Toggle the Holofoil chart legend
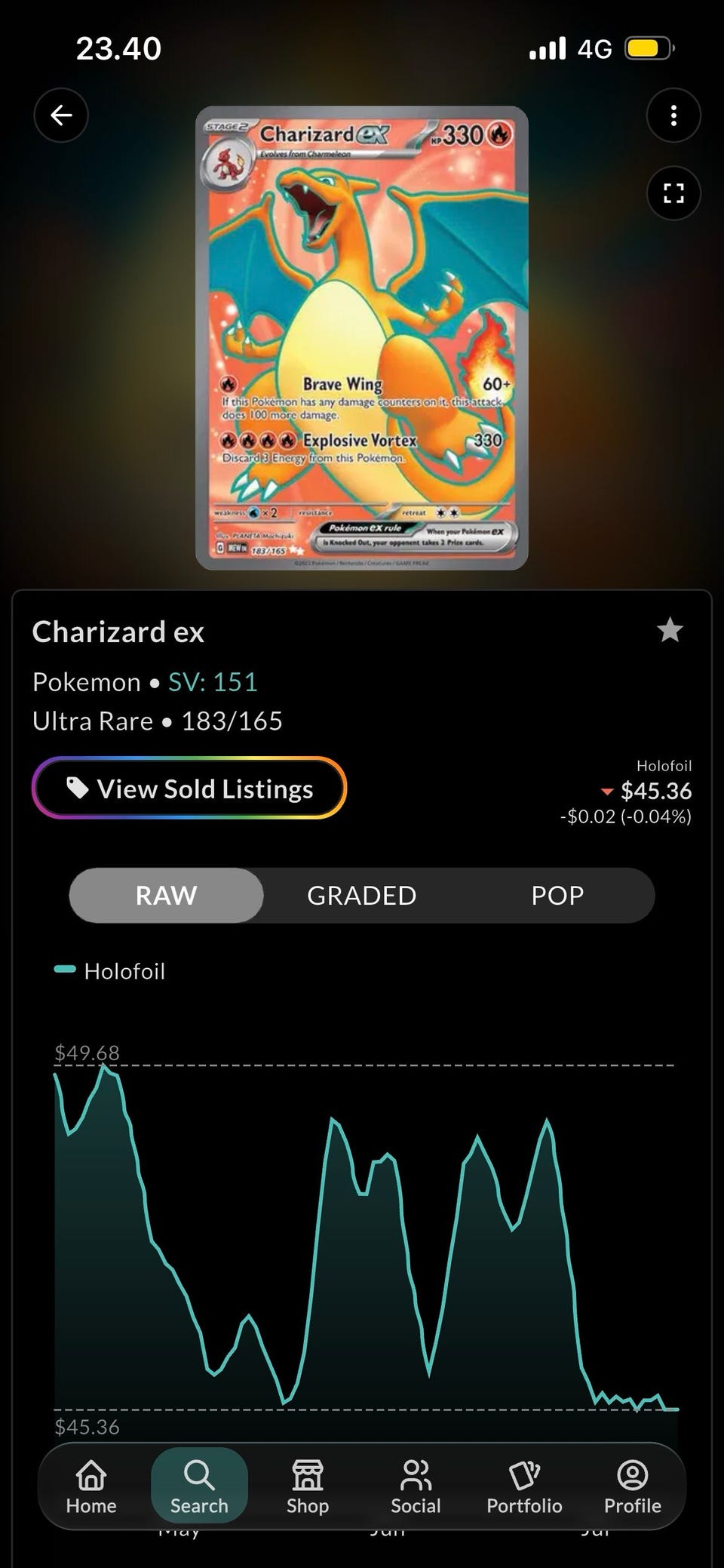The height and width of the screenshot is (1568, 724). 109,970
